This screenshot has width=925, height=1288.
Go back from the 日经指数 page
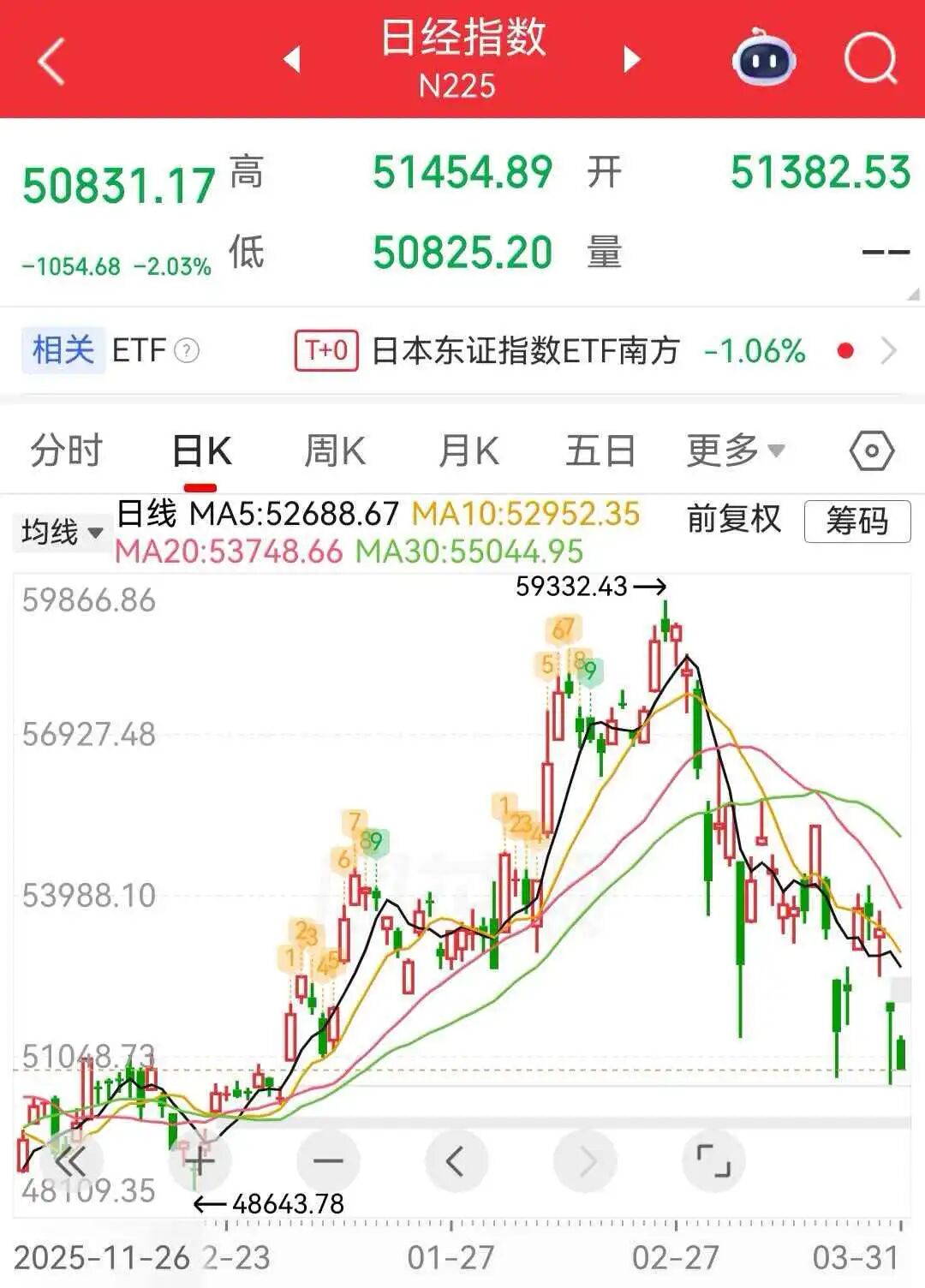(51, 61)
